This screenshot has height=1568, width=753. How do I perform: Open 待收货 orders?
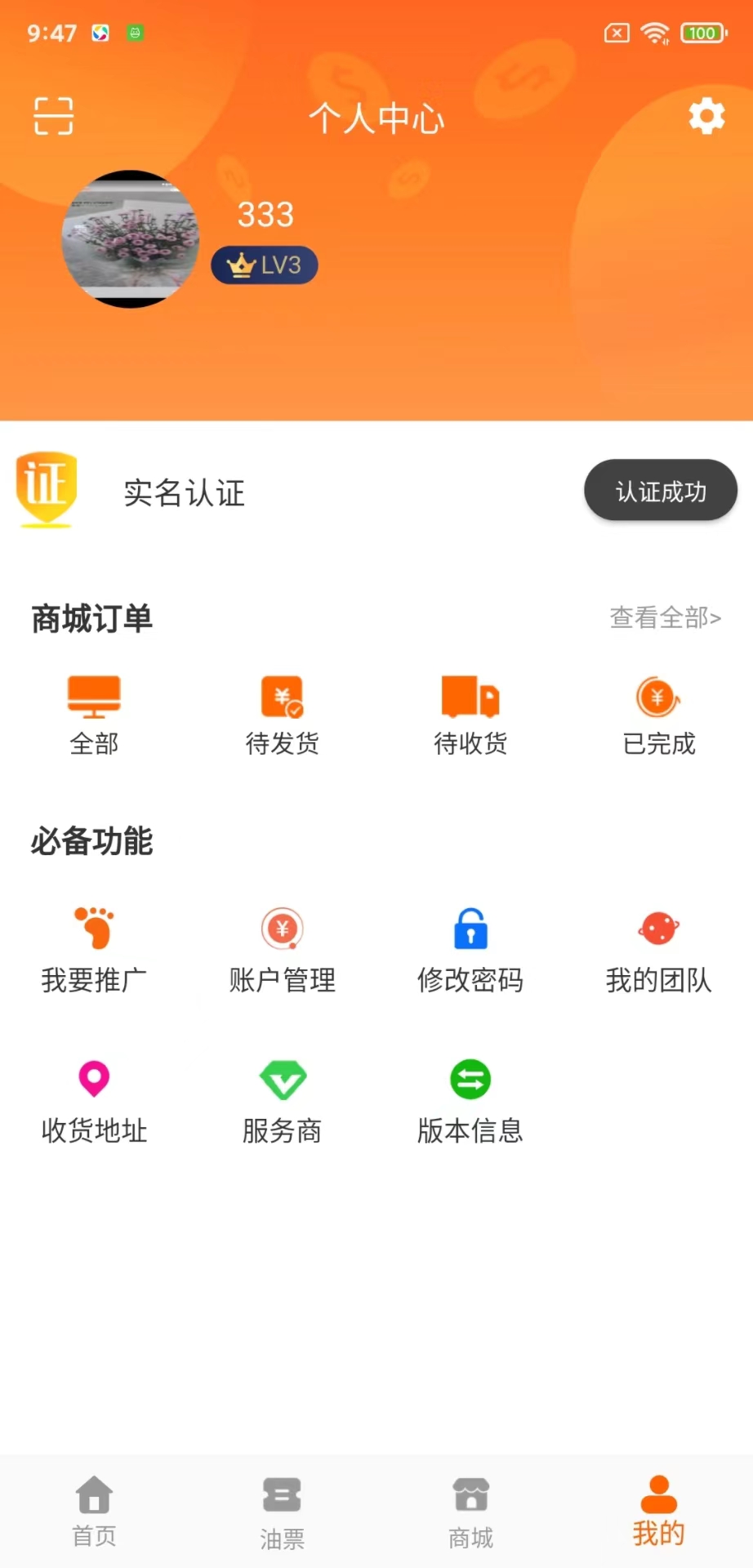click(470, 715)
